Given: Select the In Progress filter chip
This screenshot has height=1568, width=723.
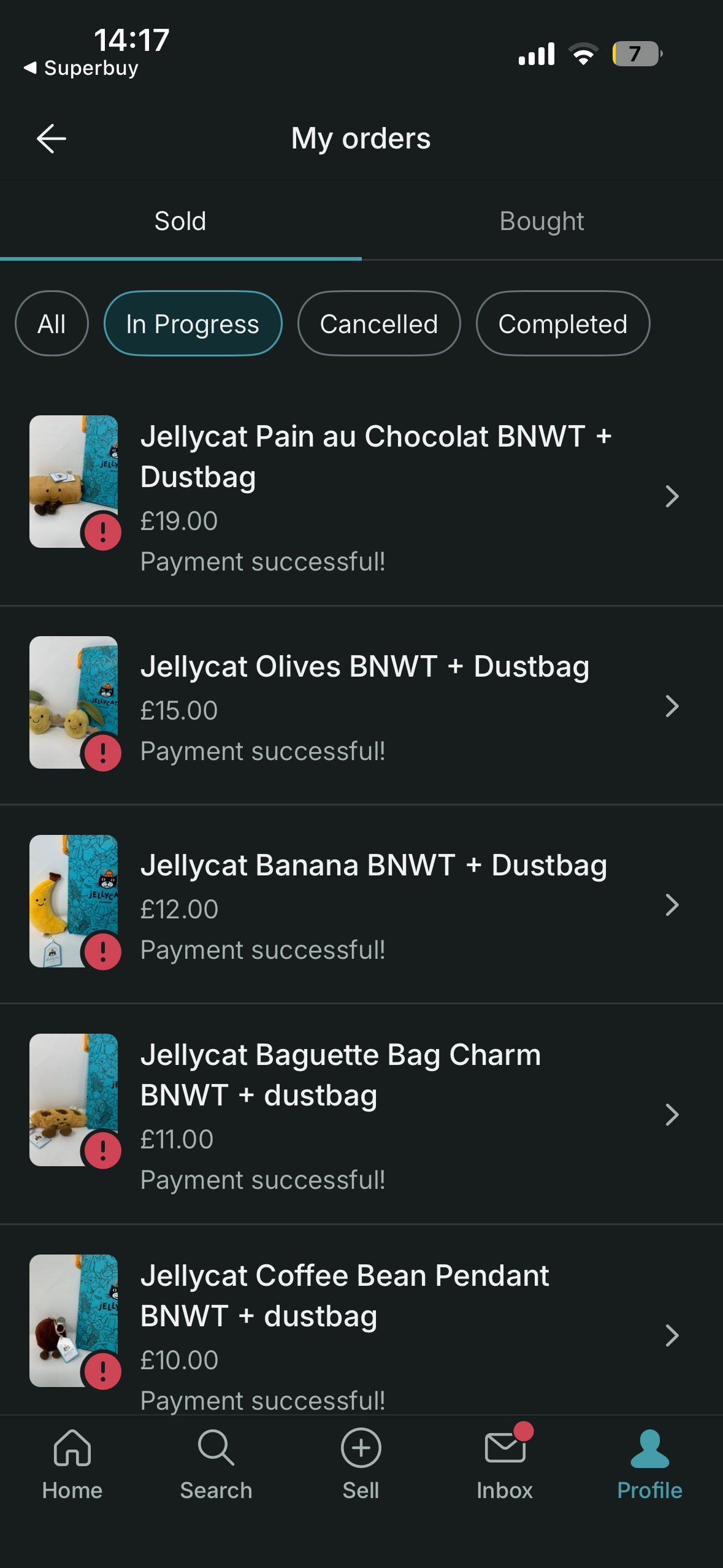Looking at the screenshot, I should click(x=193, y=324).
